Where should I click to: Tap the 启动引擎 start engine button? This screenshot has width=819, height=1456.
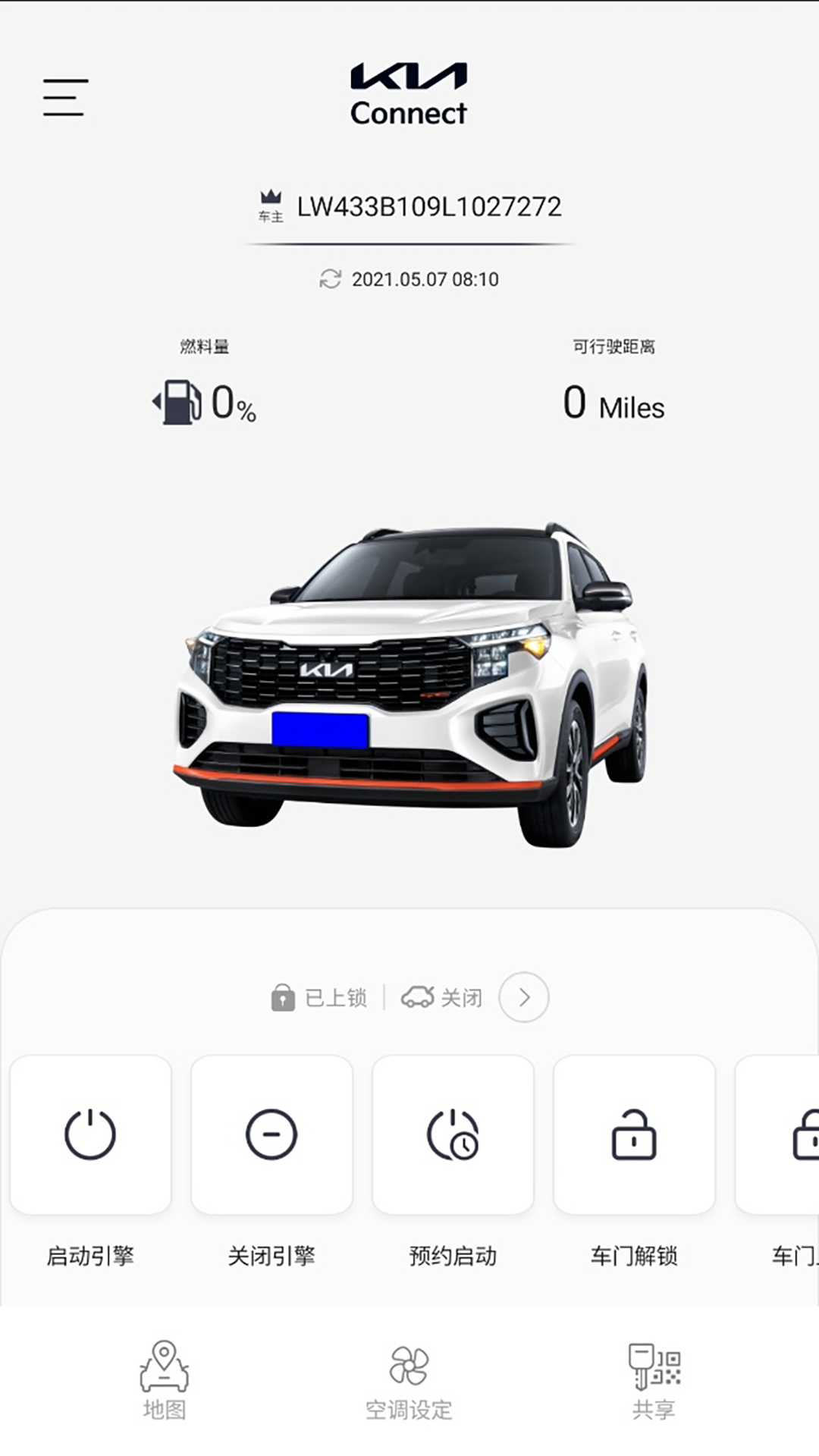pyautogui.click(x=90, y=1134)
